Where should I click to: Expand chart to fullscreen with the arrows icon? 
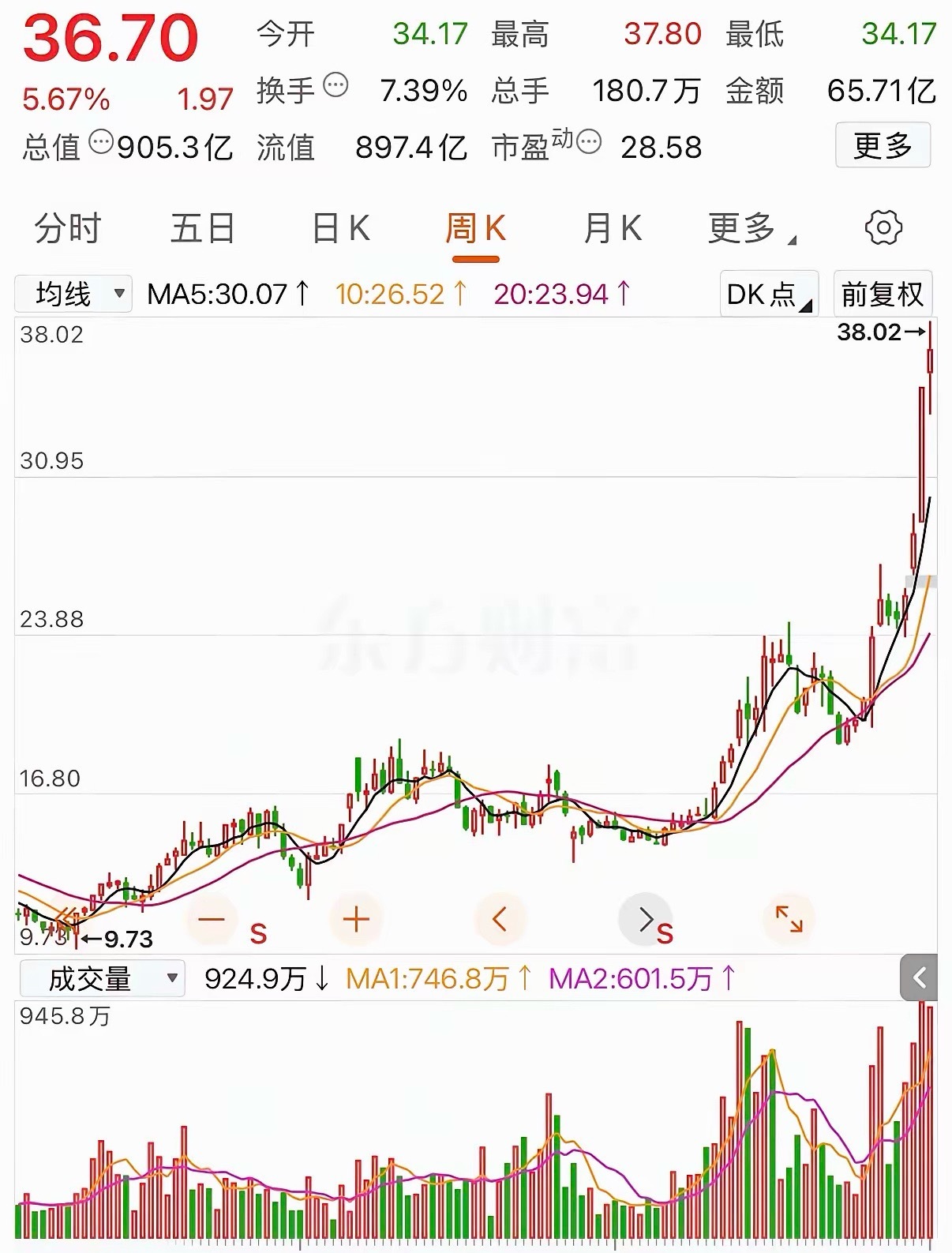(791, 918)
